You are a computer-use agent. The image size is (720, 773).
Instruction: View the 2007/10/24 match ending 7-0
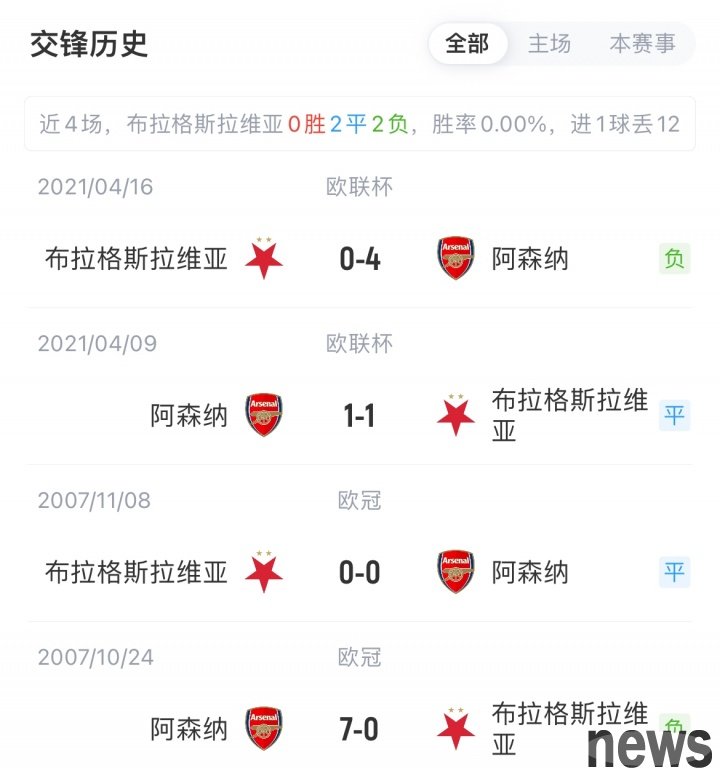click(360, 729)
